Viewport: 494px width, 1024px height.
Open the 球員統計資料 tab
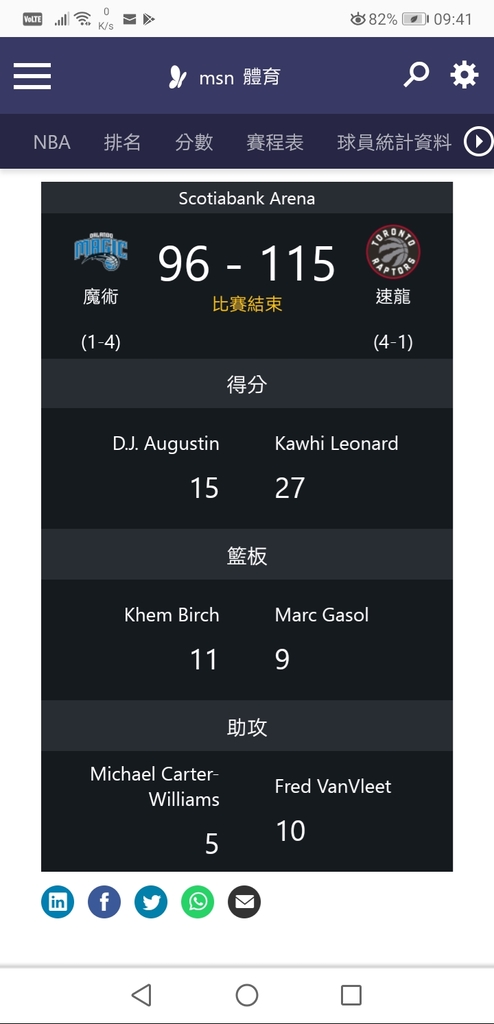click(x=394, y=142)
